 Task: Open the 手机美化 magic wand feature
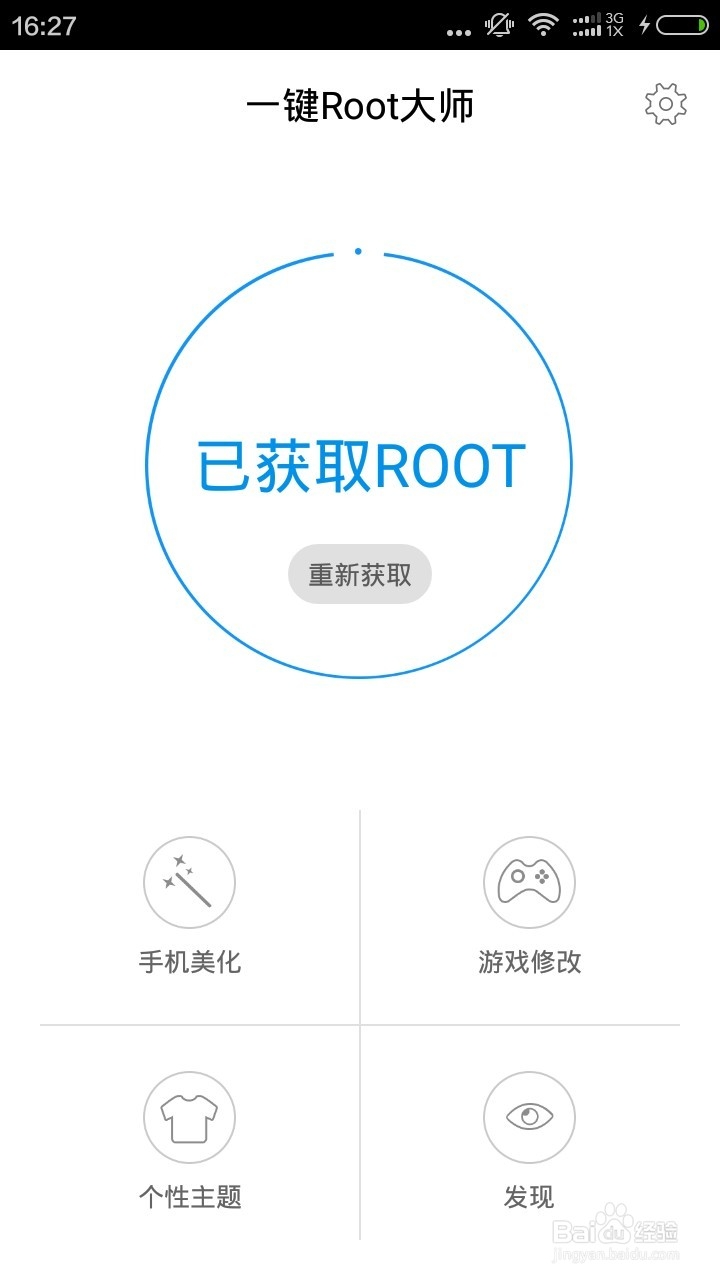coord(190,883)
